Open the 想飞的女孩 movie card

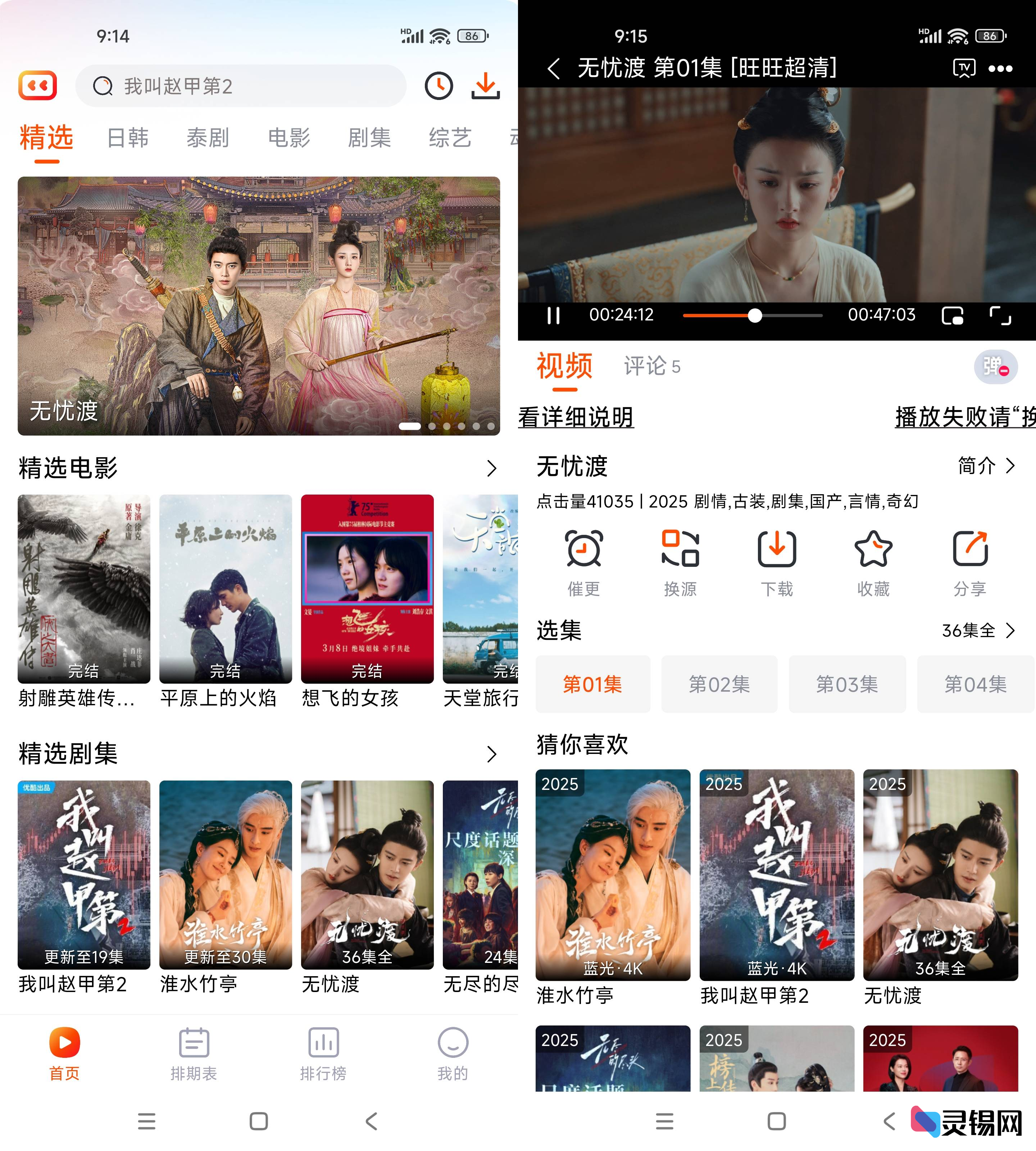coord(367,589)
